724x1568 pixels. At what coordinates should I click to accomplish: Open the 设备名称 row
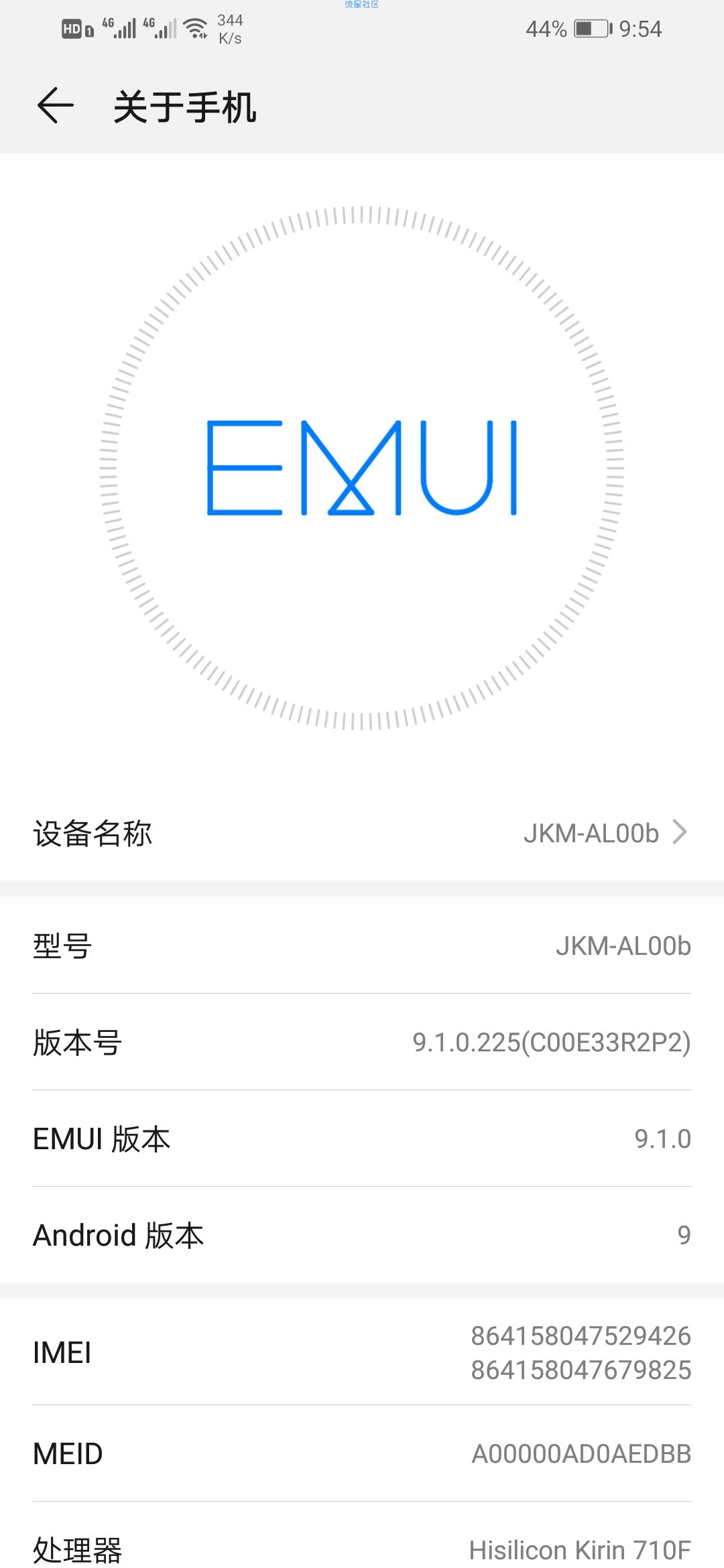pyautogui.click(x=362, y=833)
